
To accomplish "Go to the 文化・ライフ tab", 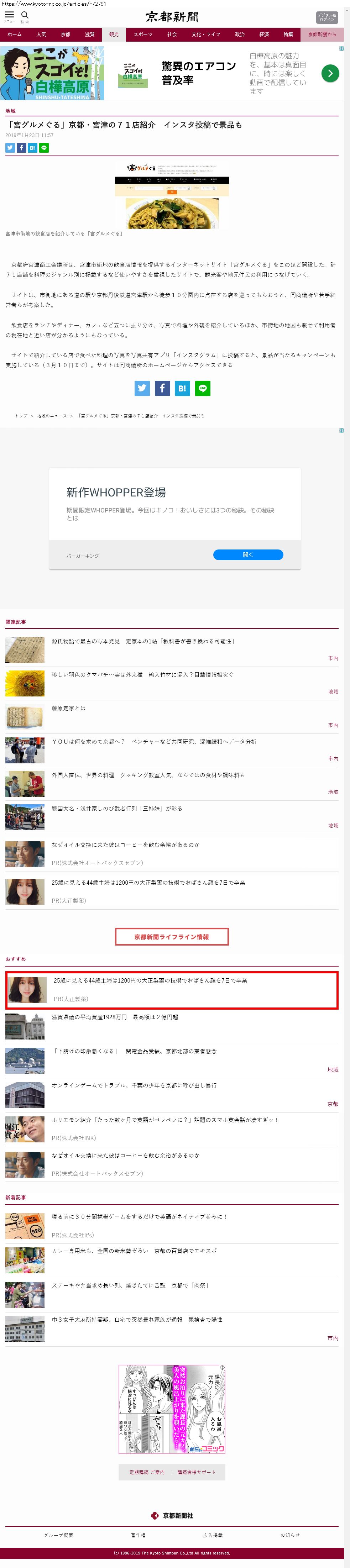I will [206, 35].
